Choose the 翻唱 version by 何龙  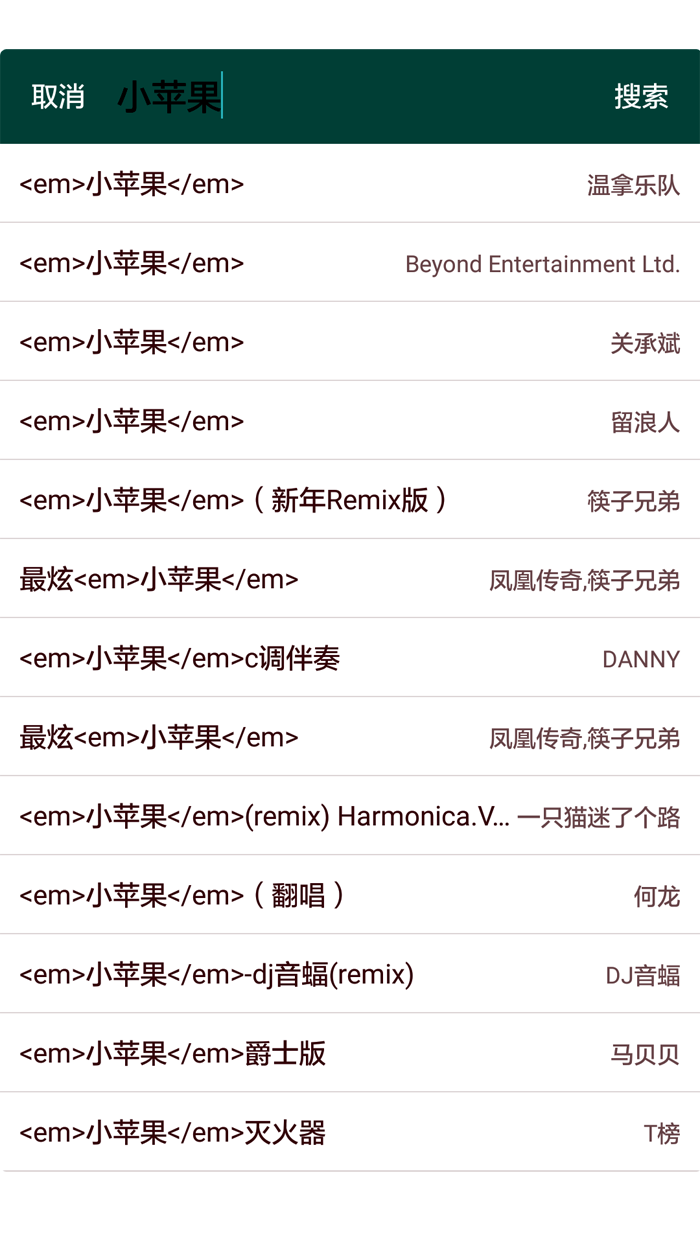pos(350,895)
